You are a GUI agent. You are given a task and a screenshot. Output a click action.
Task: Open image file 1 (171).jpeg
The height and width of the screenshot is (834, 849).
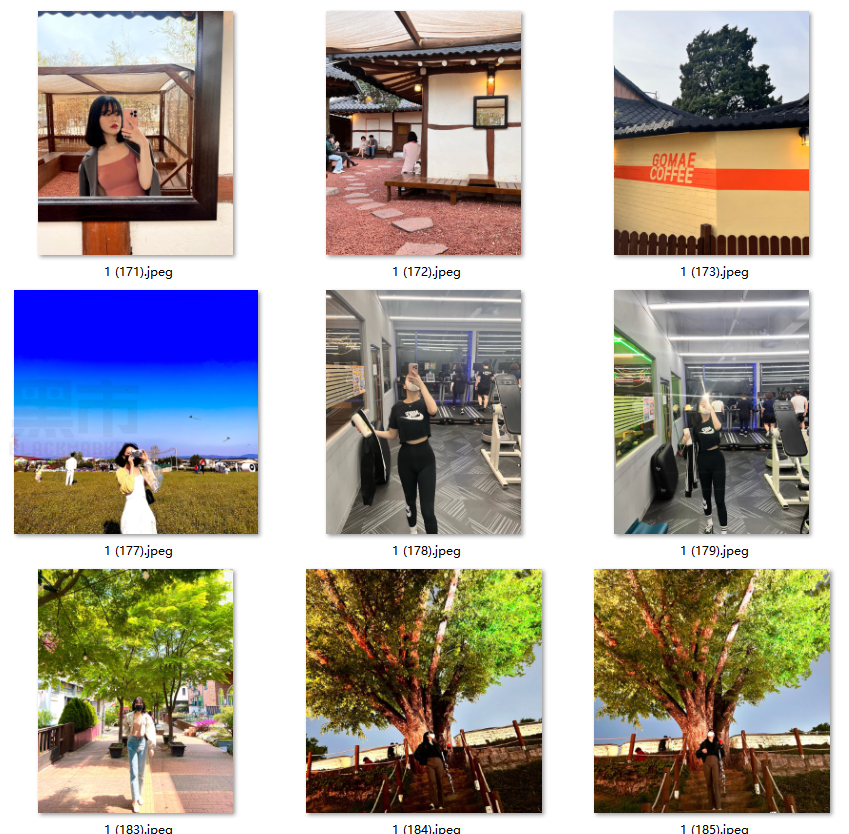tap(135, 133)
